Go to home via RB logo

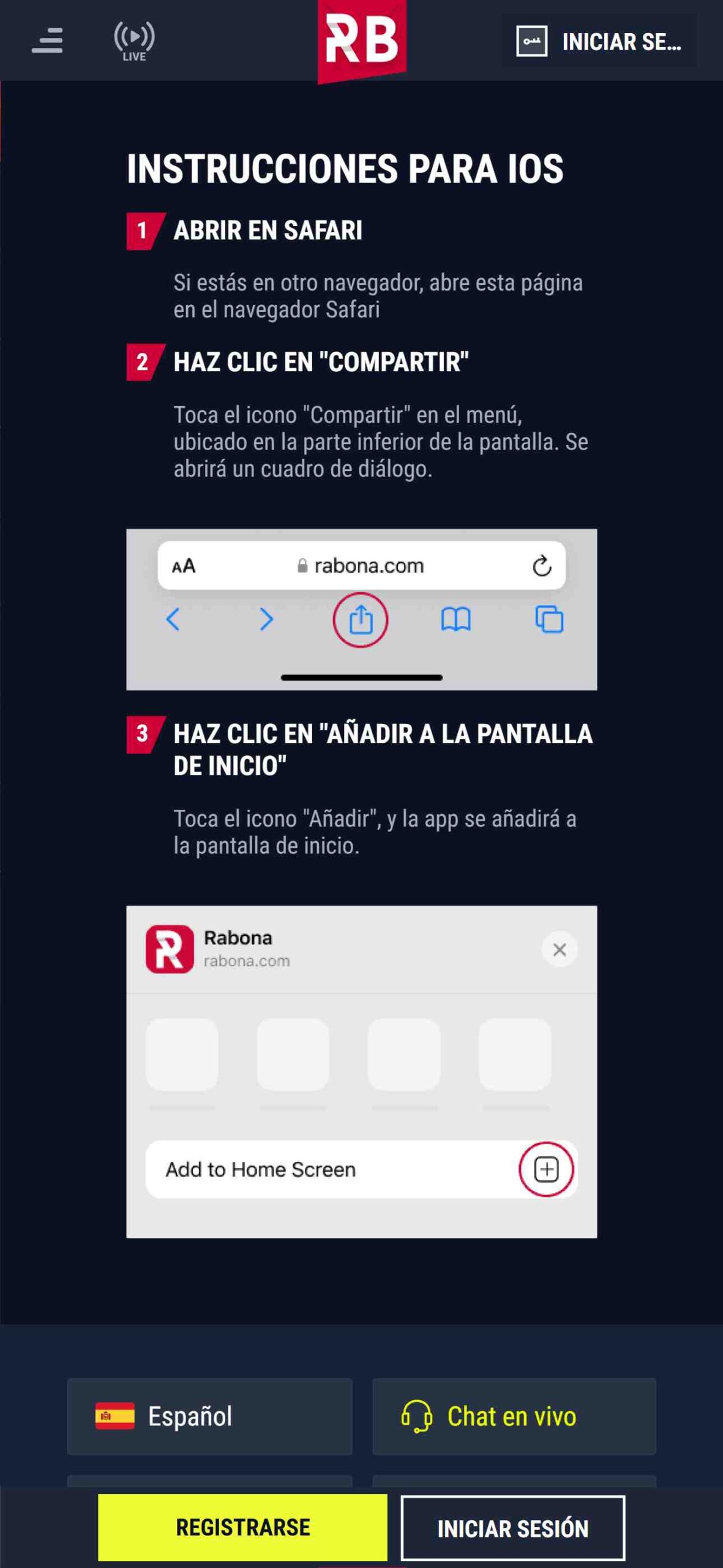pyautogui.click(x=361, y=40)
